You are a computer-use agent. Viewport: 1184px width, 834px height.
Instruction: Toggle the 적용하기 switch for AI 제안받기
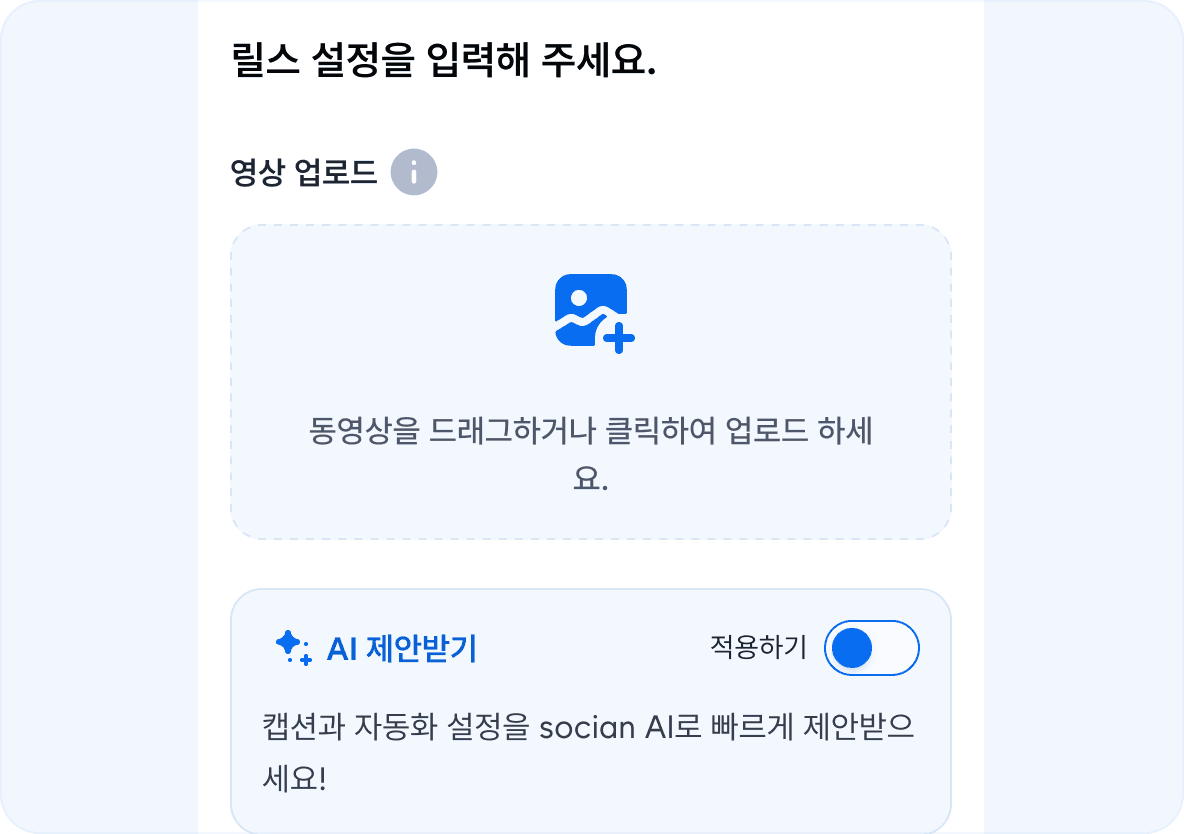(x=871, y=648)
